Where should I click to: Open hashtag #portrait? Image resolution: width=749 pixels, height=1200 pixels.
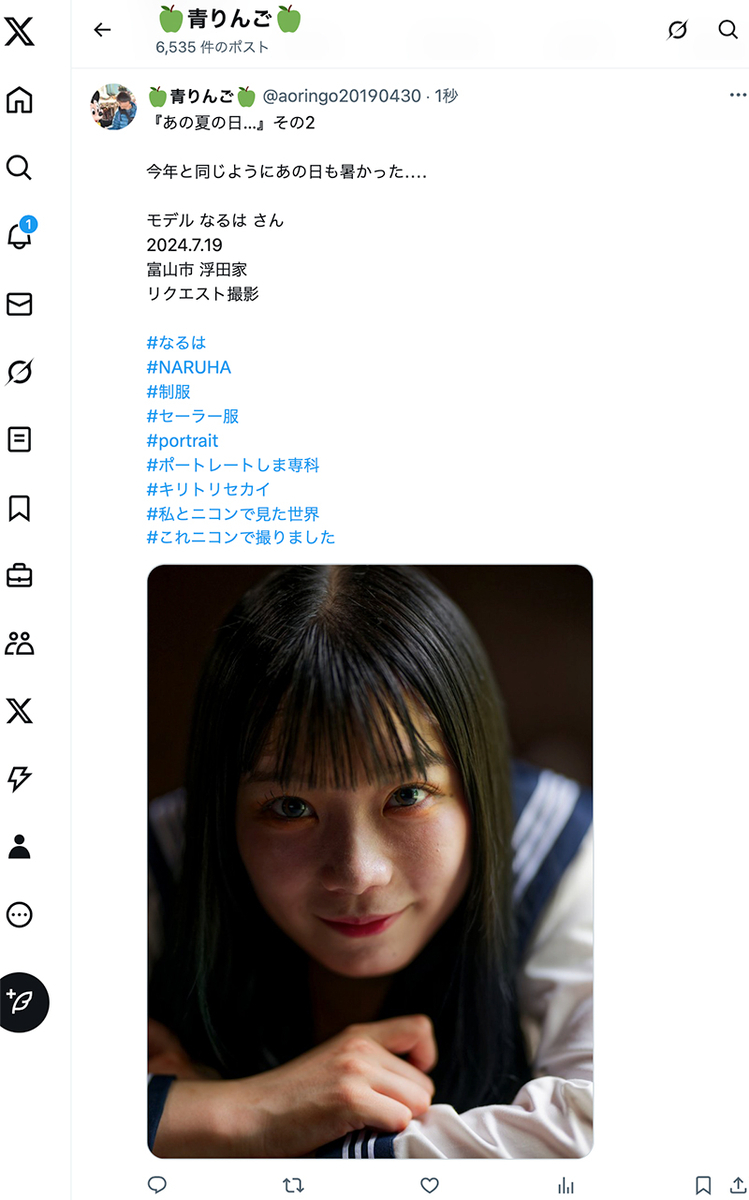pos(181,440)
